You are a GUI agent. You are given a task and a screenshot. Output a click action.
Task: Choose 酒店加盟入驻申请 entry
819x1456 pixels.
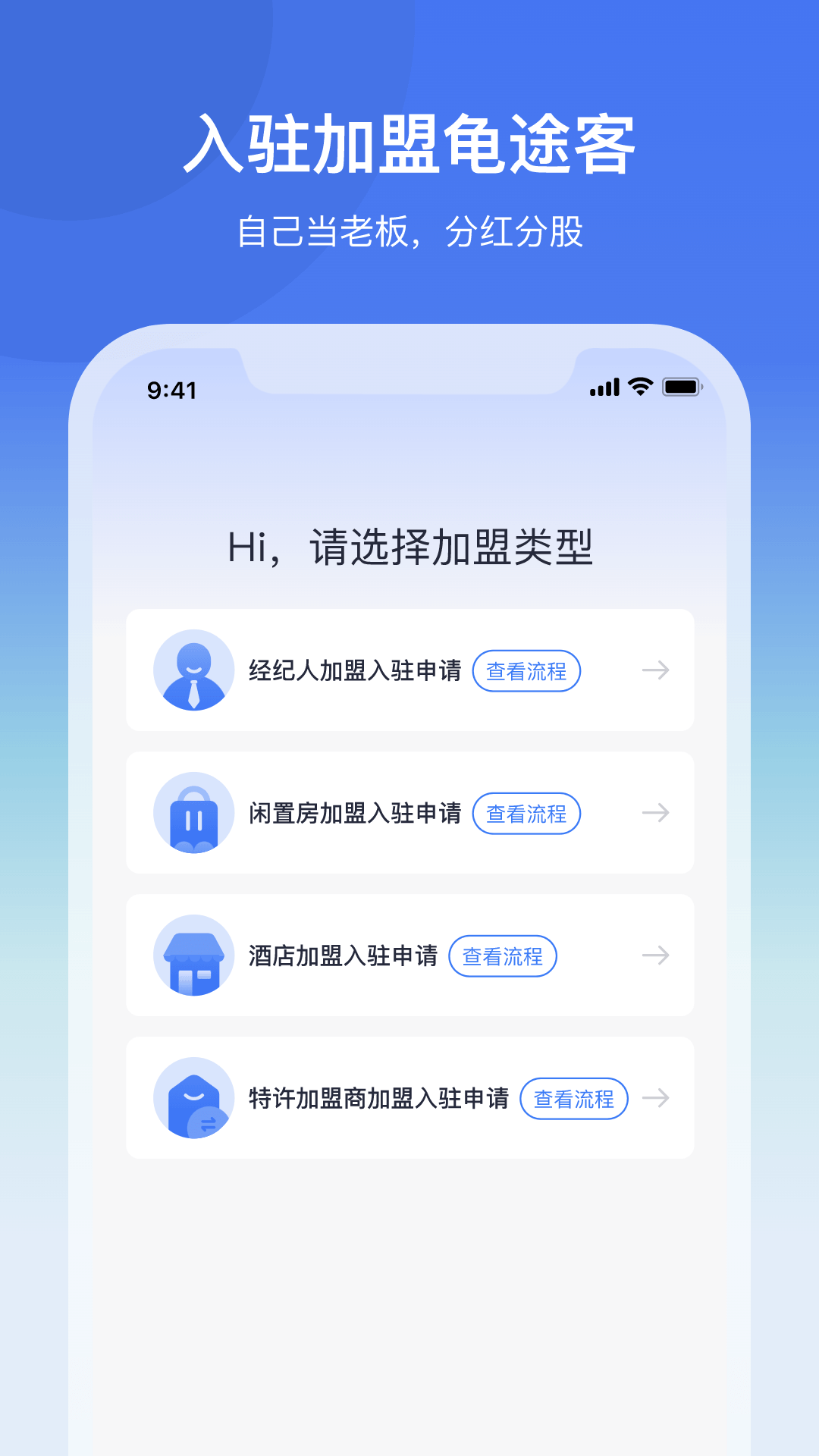click(345, 955)
